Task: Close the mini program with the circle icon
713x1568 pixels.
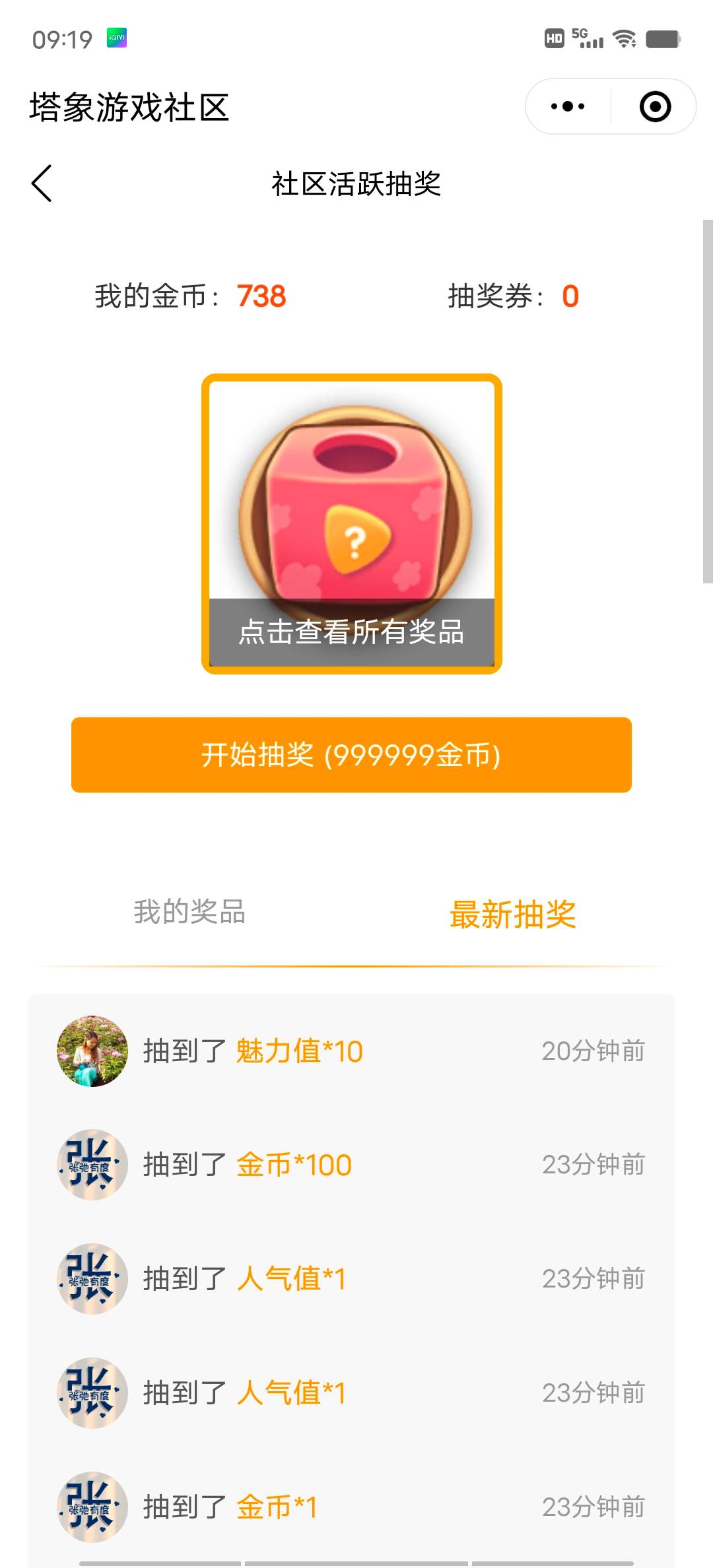Action: point(655,107)
